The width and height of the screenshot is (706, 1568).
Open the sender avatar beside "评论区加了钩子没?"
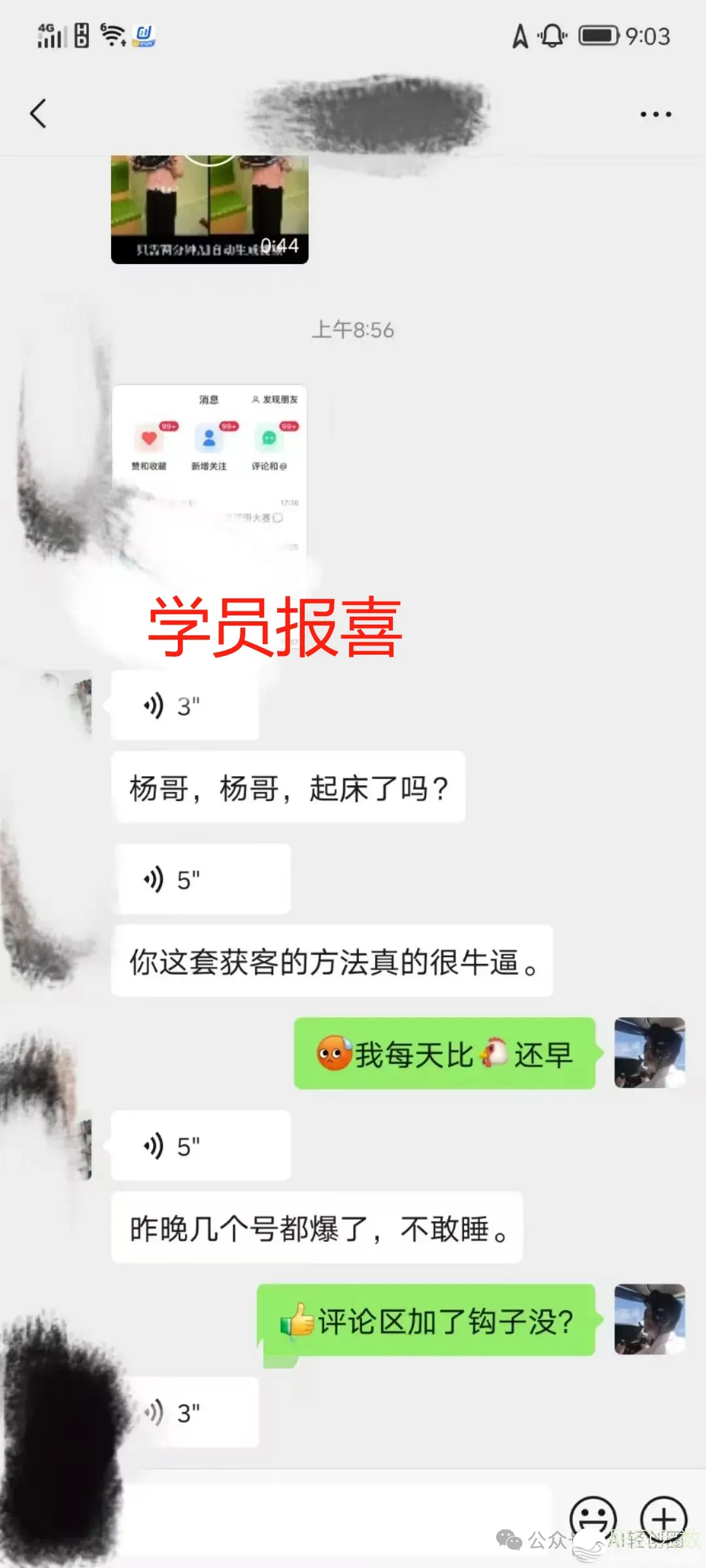649,1319
